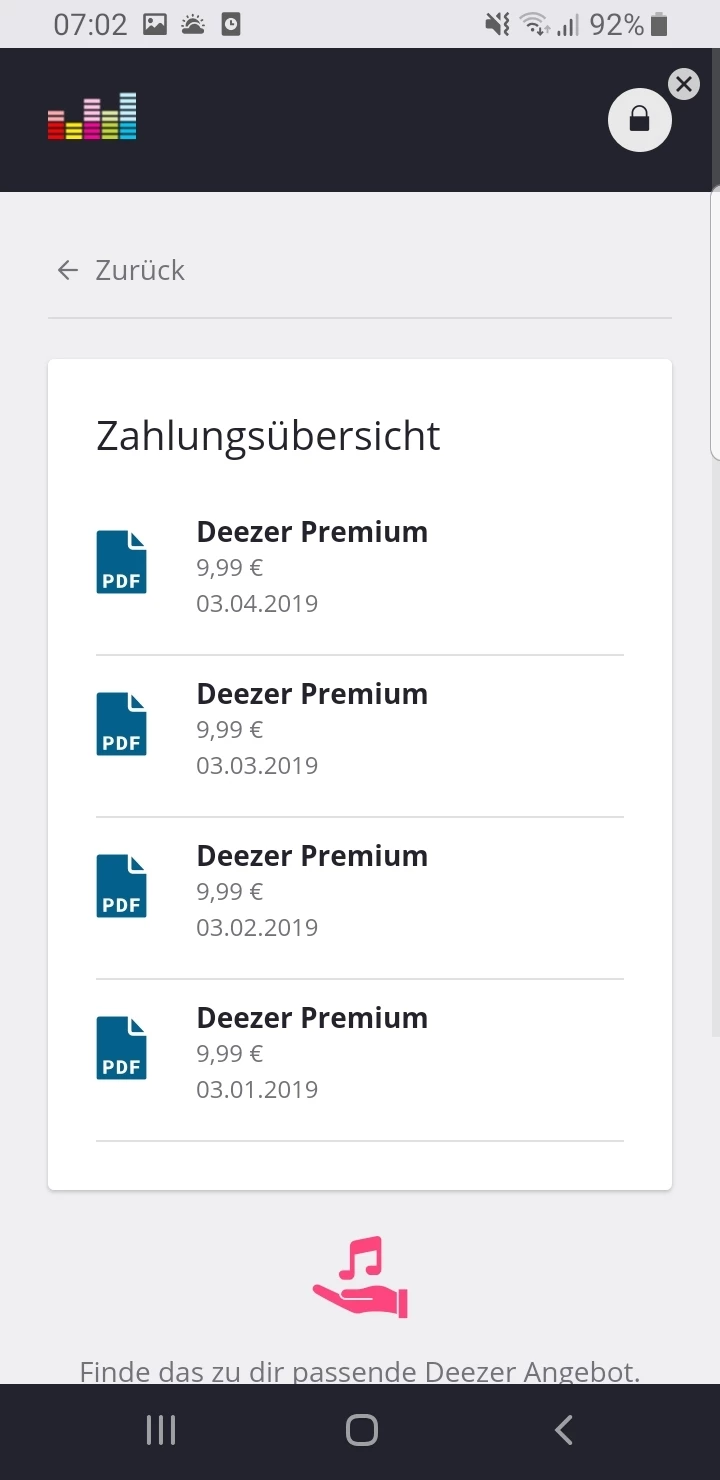Open the PDF invoice dated 03.04.2019
Viewport: 720px width, 1480px height.
pos(121,563)
